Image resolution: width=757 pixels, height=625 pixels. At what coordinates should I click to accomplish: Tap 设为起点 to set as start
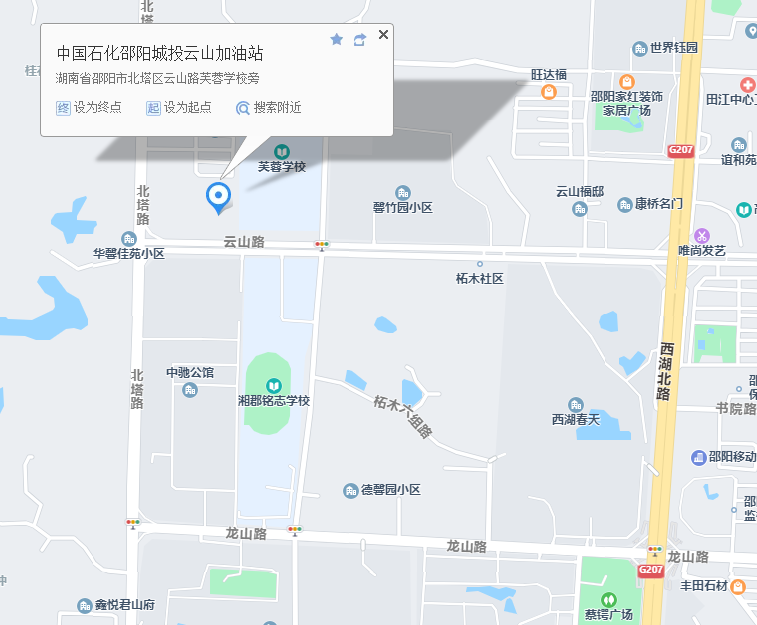tap(179, 107)
